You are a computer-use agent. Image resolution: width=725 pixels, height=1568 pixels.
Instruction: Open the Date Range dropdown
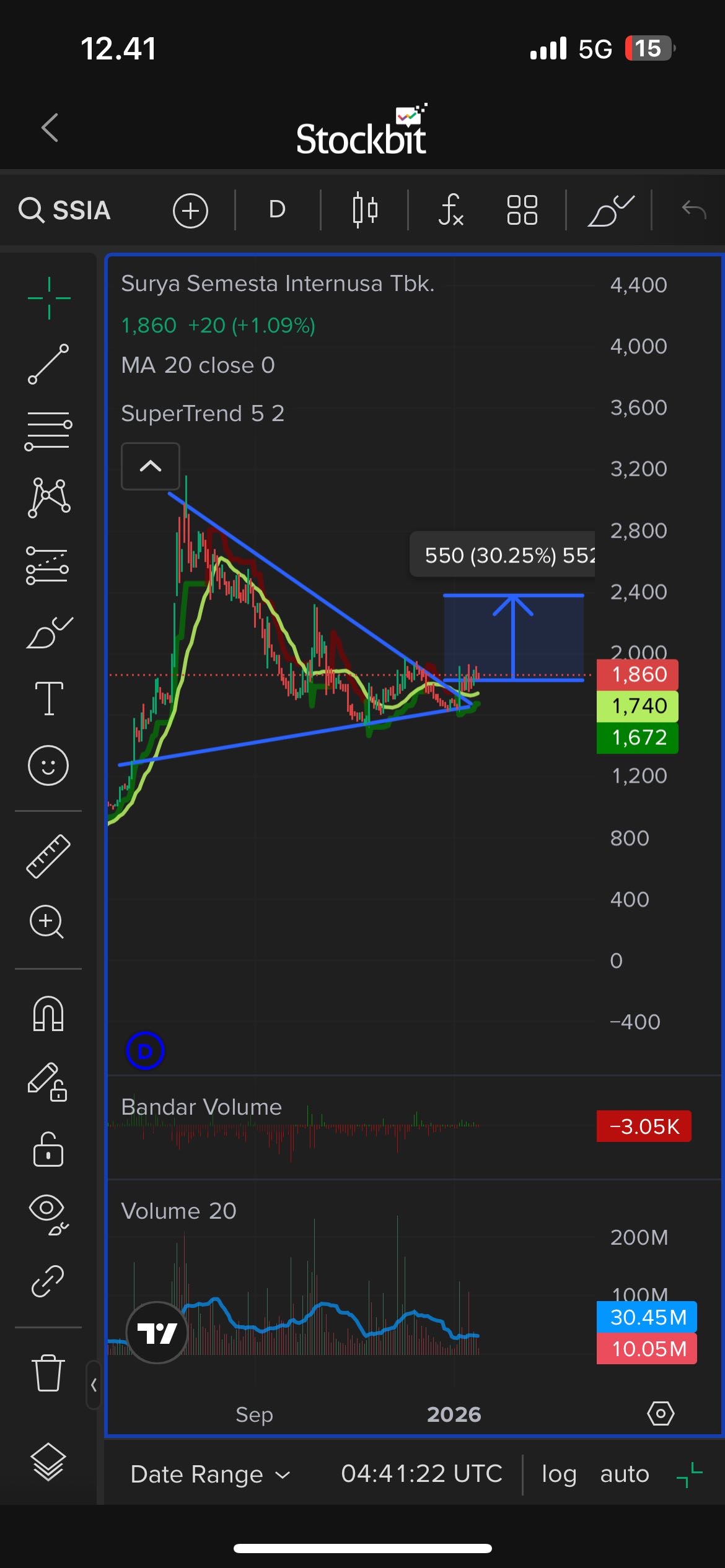(x=210, y=1474)
